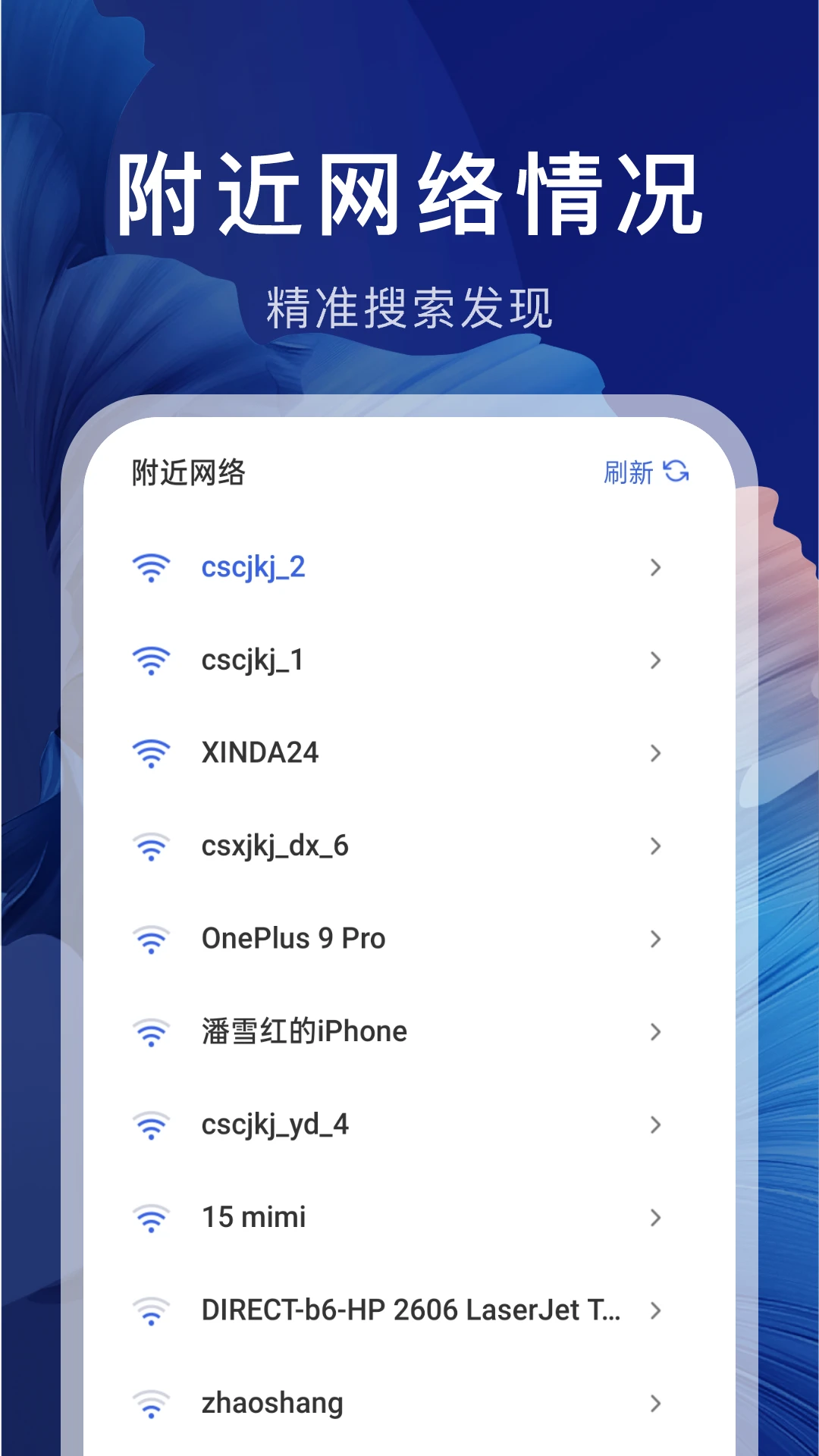This screenshot has height=1456, width=819.
Task: Expand the zhaoshang network entry
Action: [x=655, y=1404]
